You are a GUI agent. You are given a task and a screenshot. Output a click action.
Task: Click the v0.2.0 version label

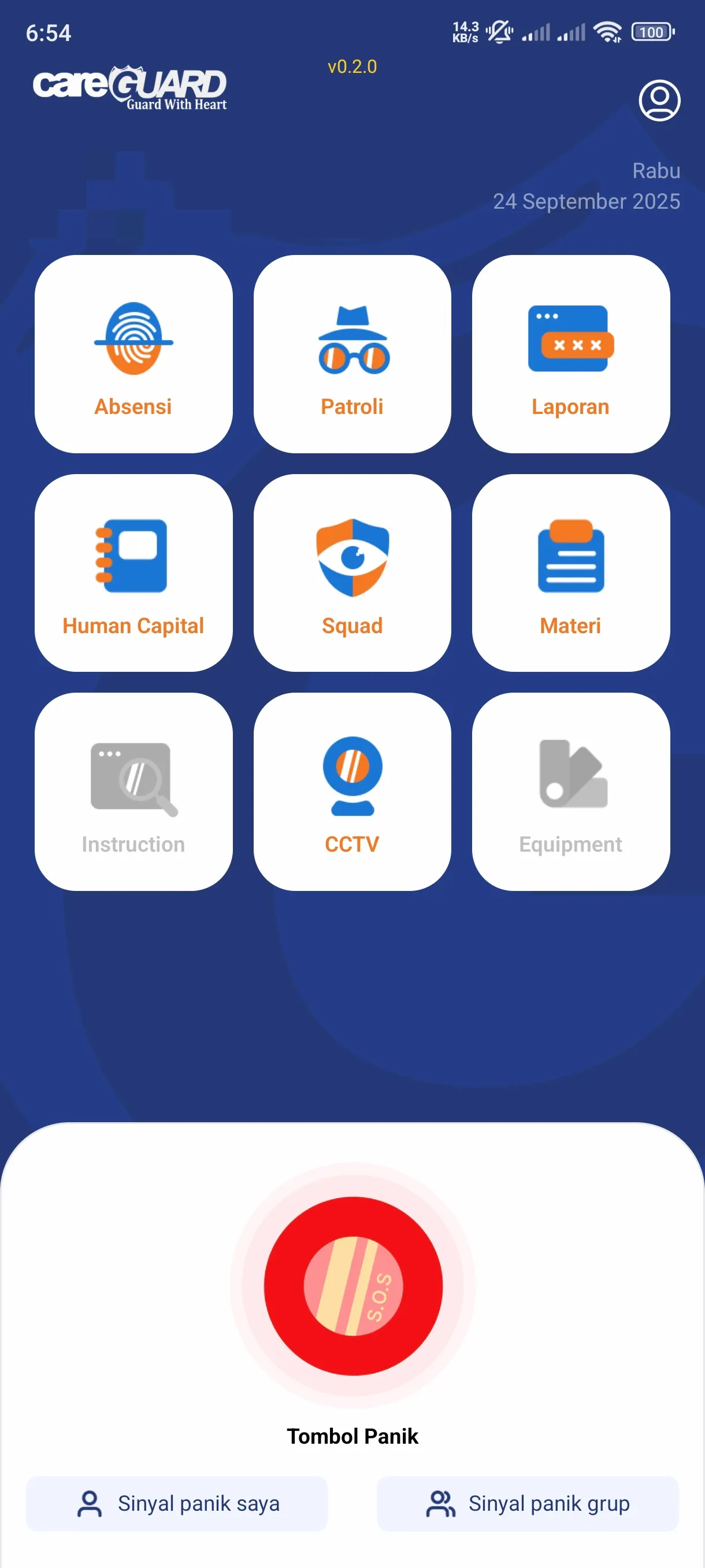[x=351, y=67]
